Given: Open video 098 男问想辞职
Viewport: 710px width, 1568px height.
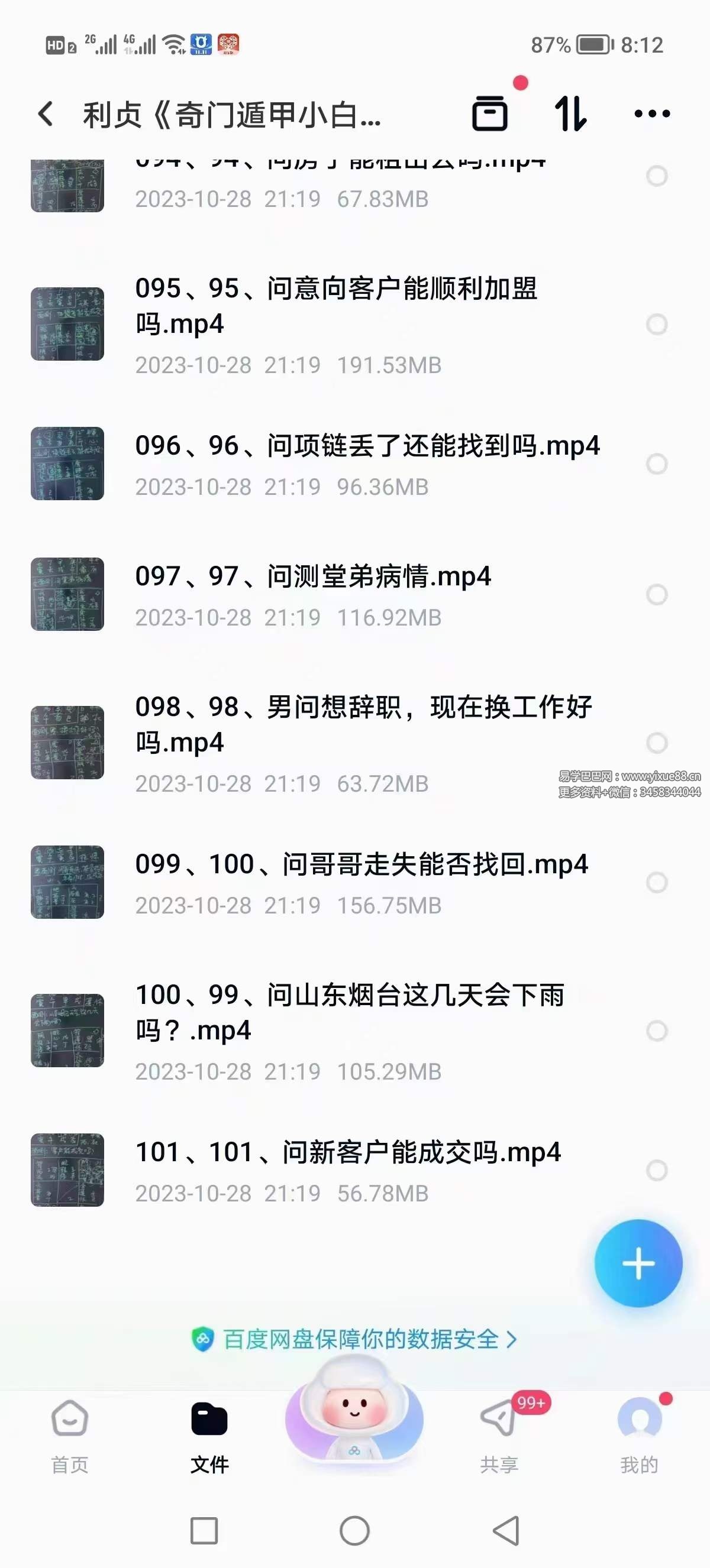Looking at the screenshot, I should coord(363,724).
